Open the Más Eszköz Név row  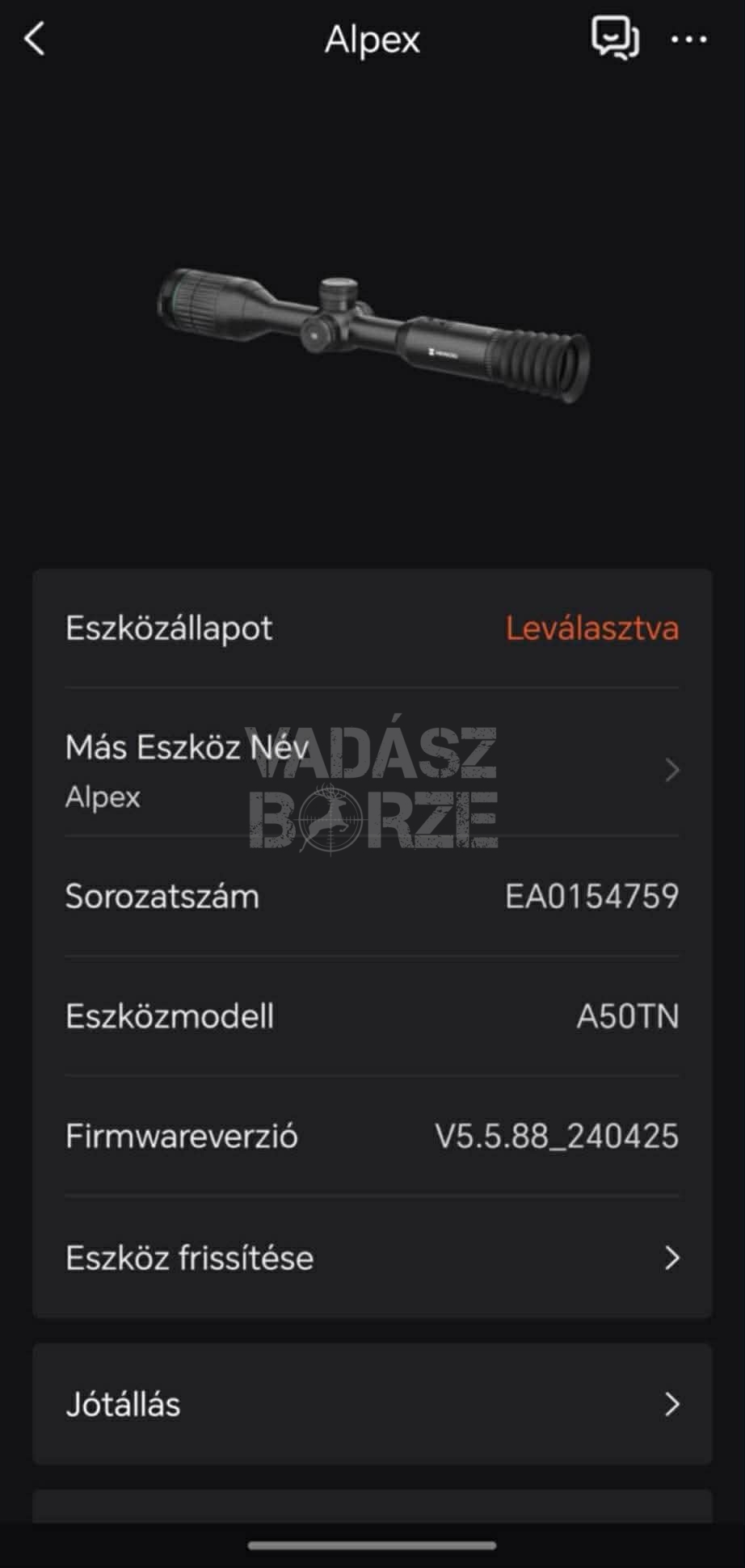pos(372,770)
